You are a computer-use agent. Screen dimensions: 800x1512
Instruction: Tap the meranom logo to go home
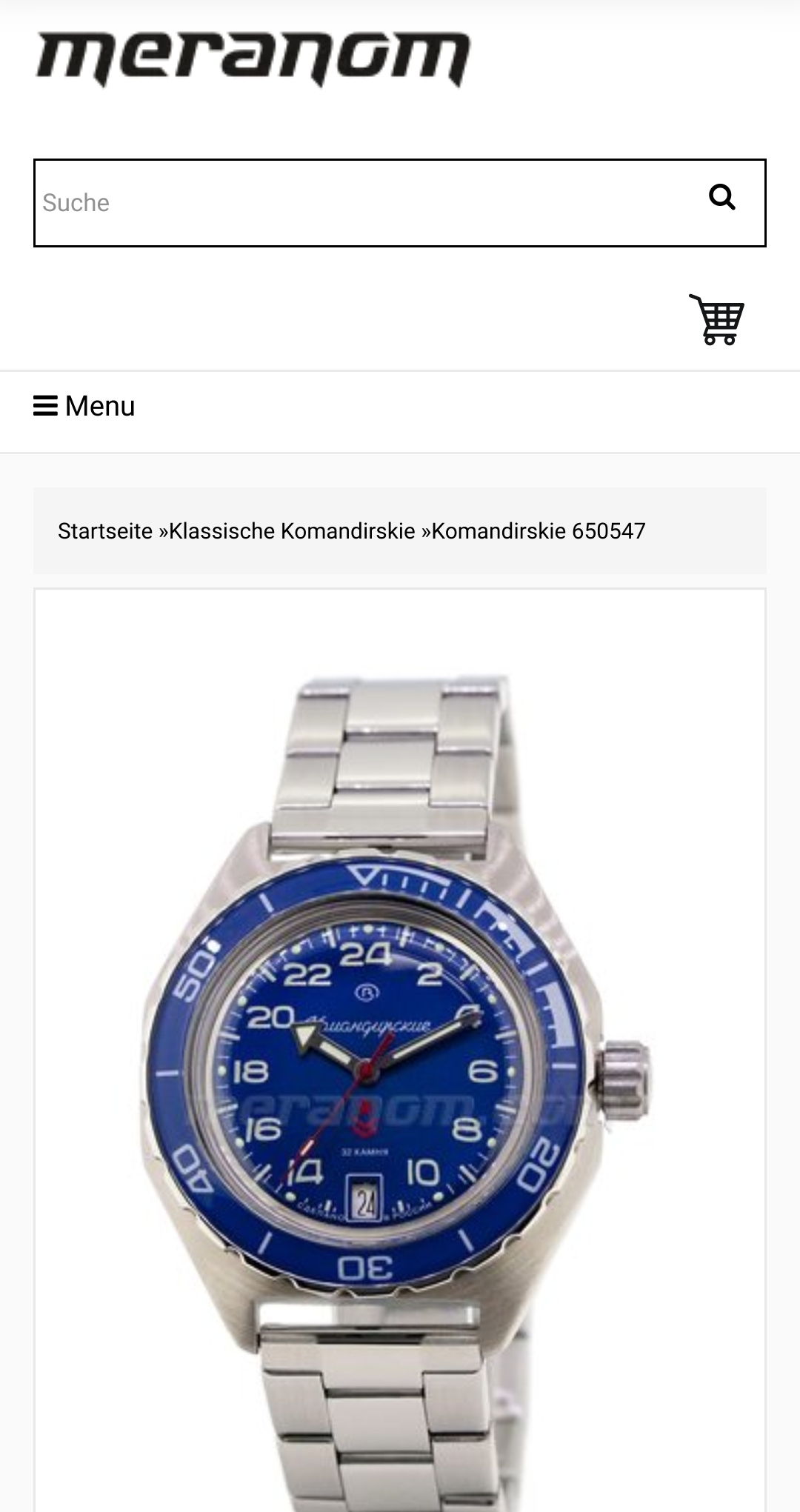click(253, 59)
